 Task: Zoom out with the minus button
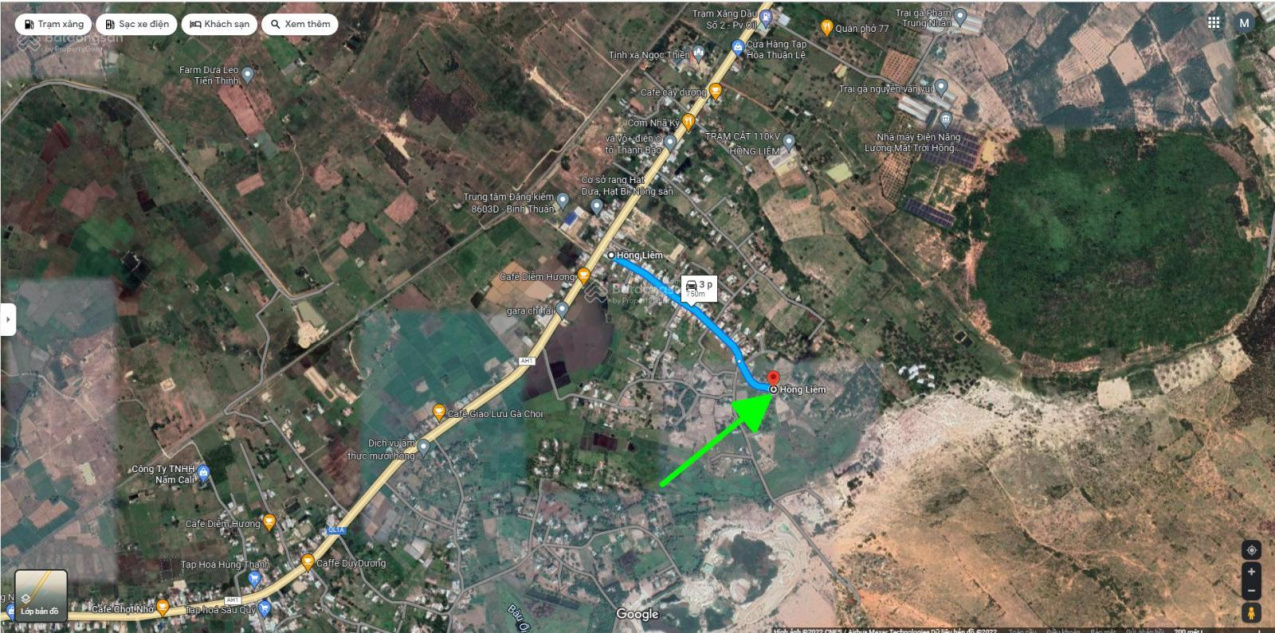click(1251, 590)
